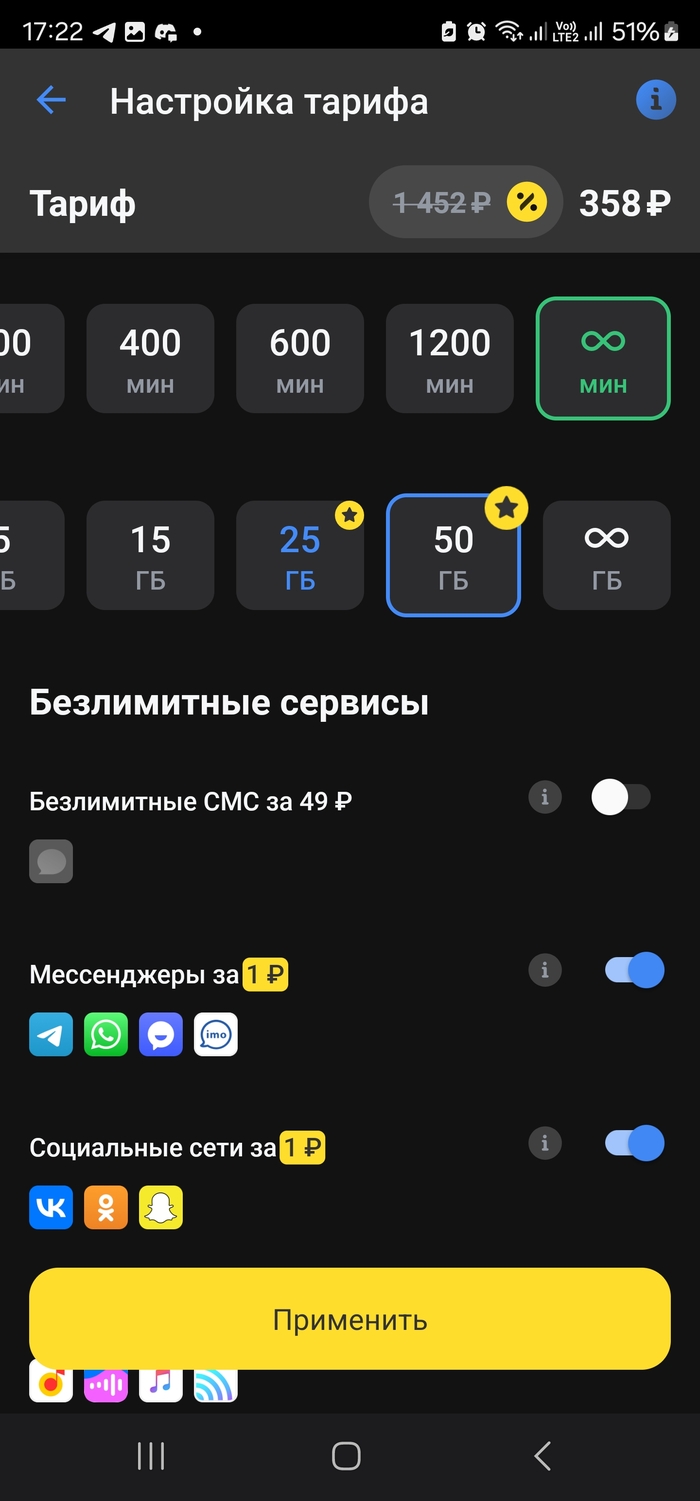Viewport: 700px width, 1501px height.
Task: Open recent apps from navigation bar
Action: coord(150,1456)
